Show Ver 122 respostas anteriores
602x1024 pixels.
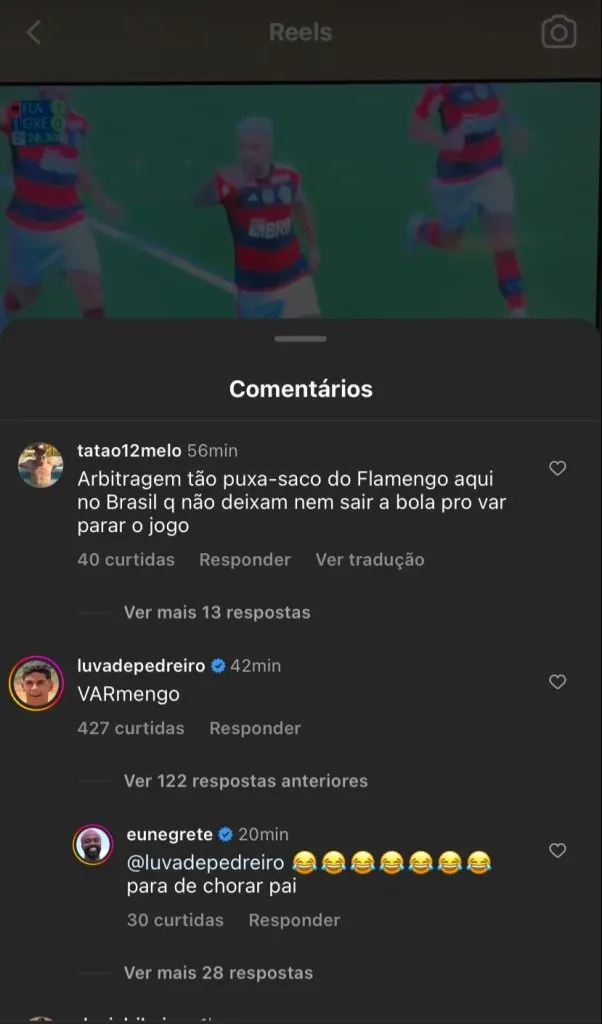pos(245,780)
